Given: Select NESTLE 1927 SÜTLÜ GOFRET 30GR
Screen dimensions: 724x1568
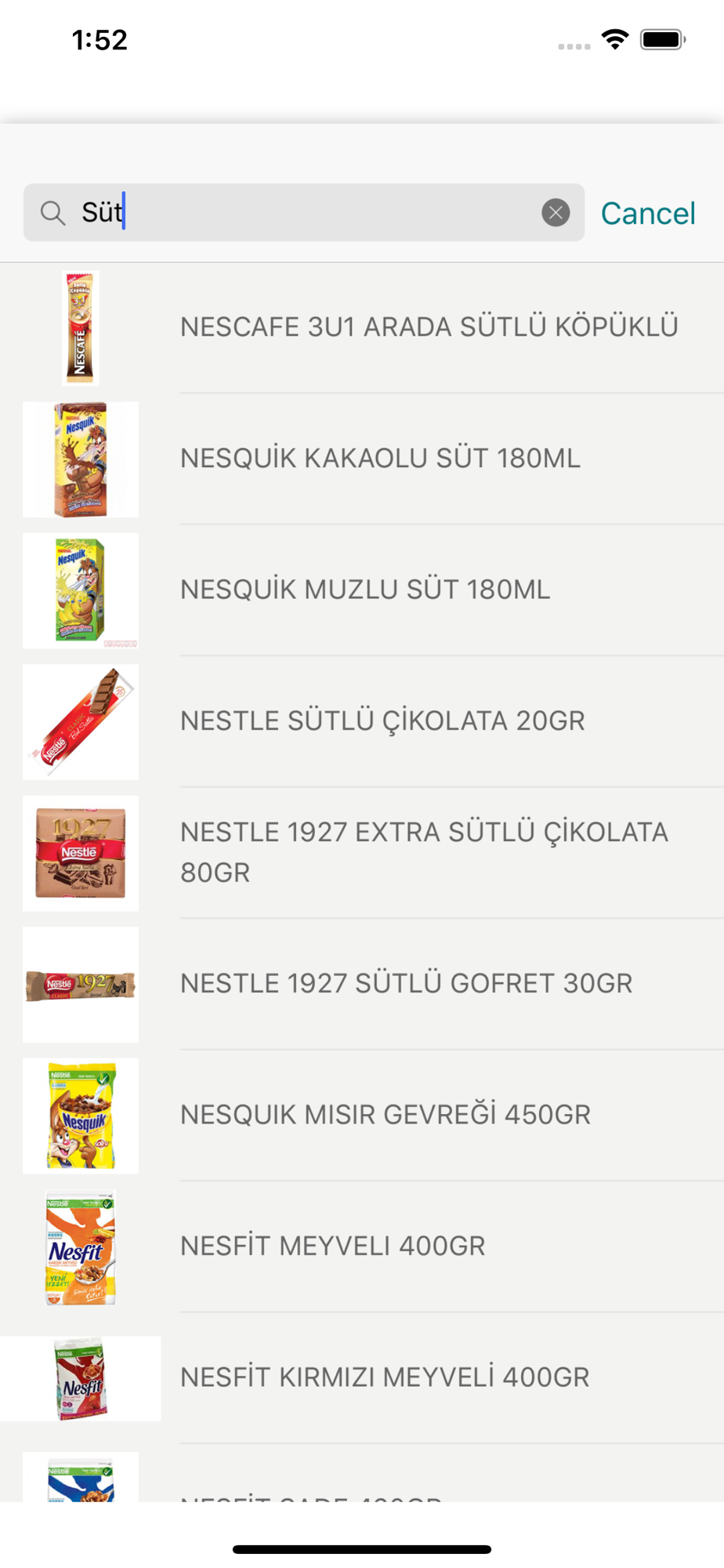Looking at the screenshot, I should (406, 984).
